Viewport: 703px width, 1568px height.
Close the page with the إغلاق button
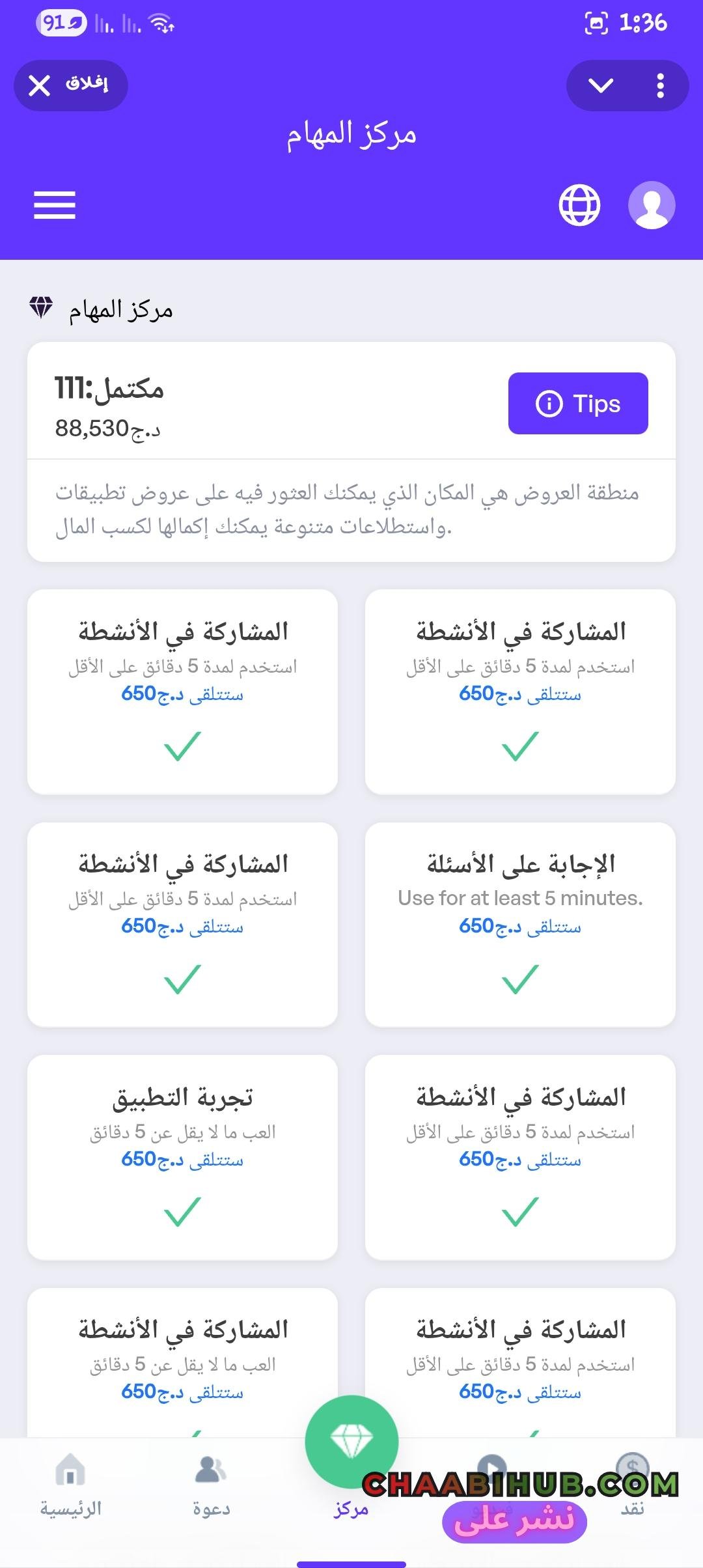click(70, 85)
